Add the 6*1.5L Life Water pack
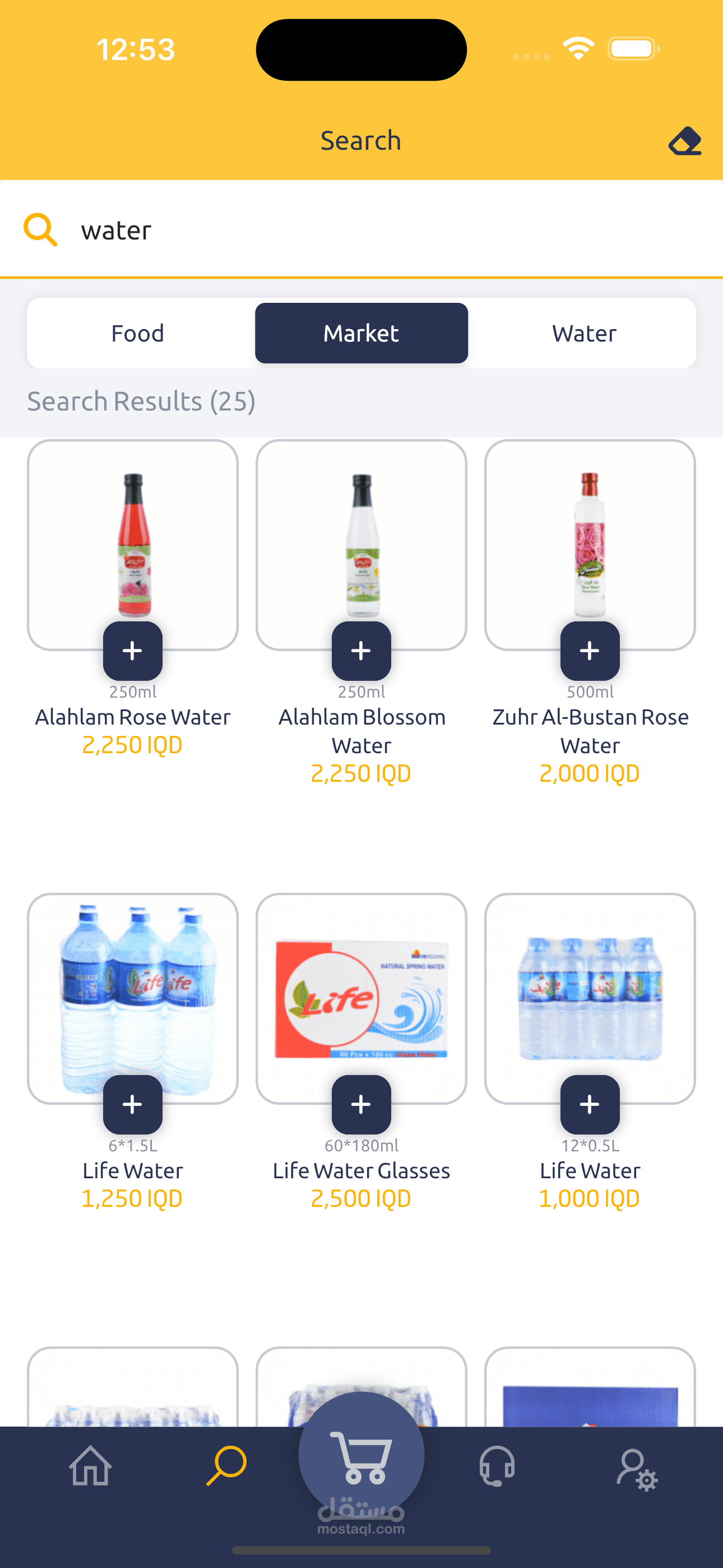The width and height of the screenshot is (723, 1568). (133, 1104)
